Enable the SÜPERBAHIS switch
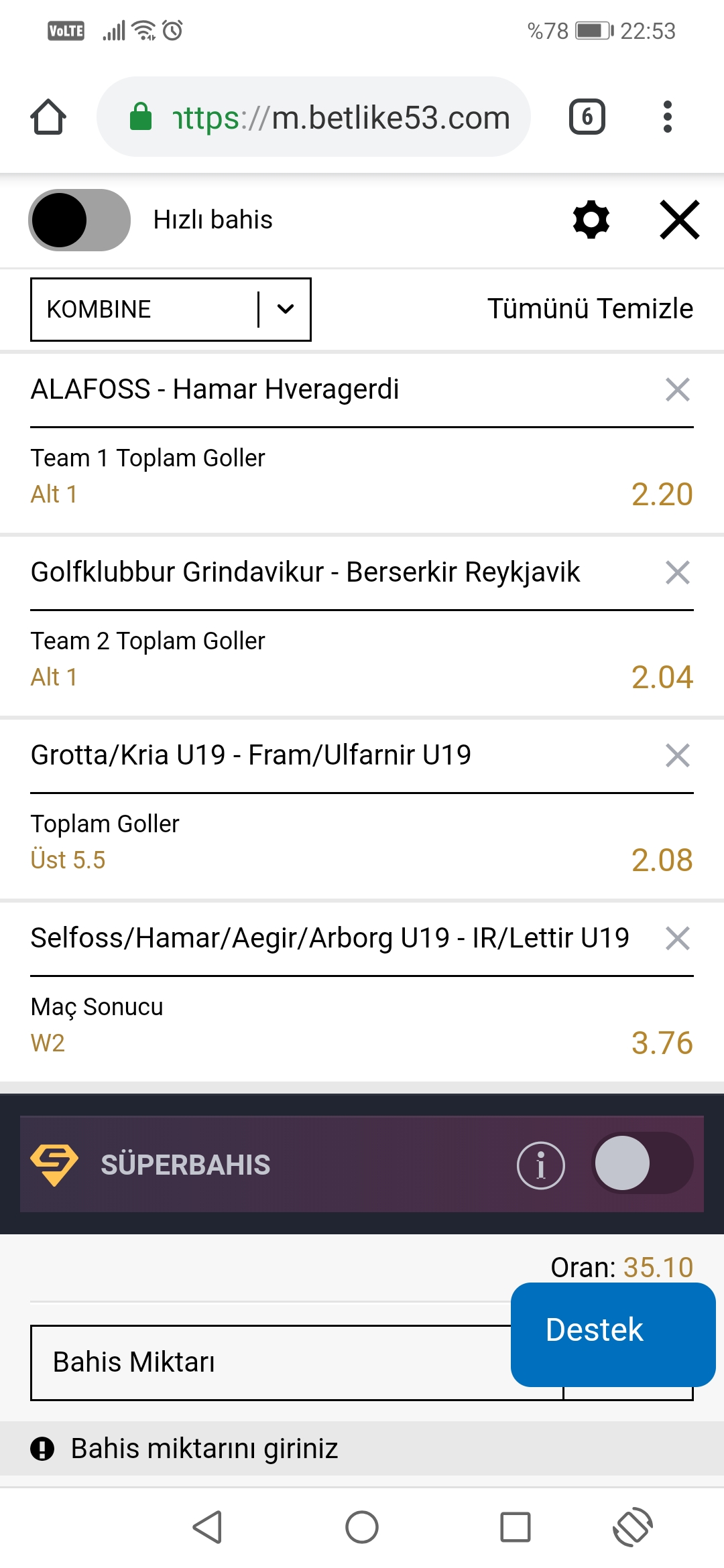The width and height of the screenshot is (724, 1568). [x=642, y=1163]
